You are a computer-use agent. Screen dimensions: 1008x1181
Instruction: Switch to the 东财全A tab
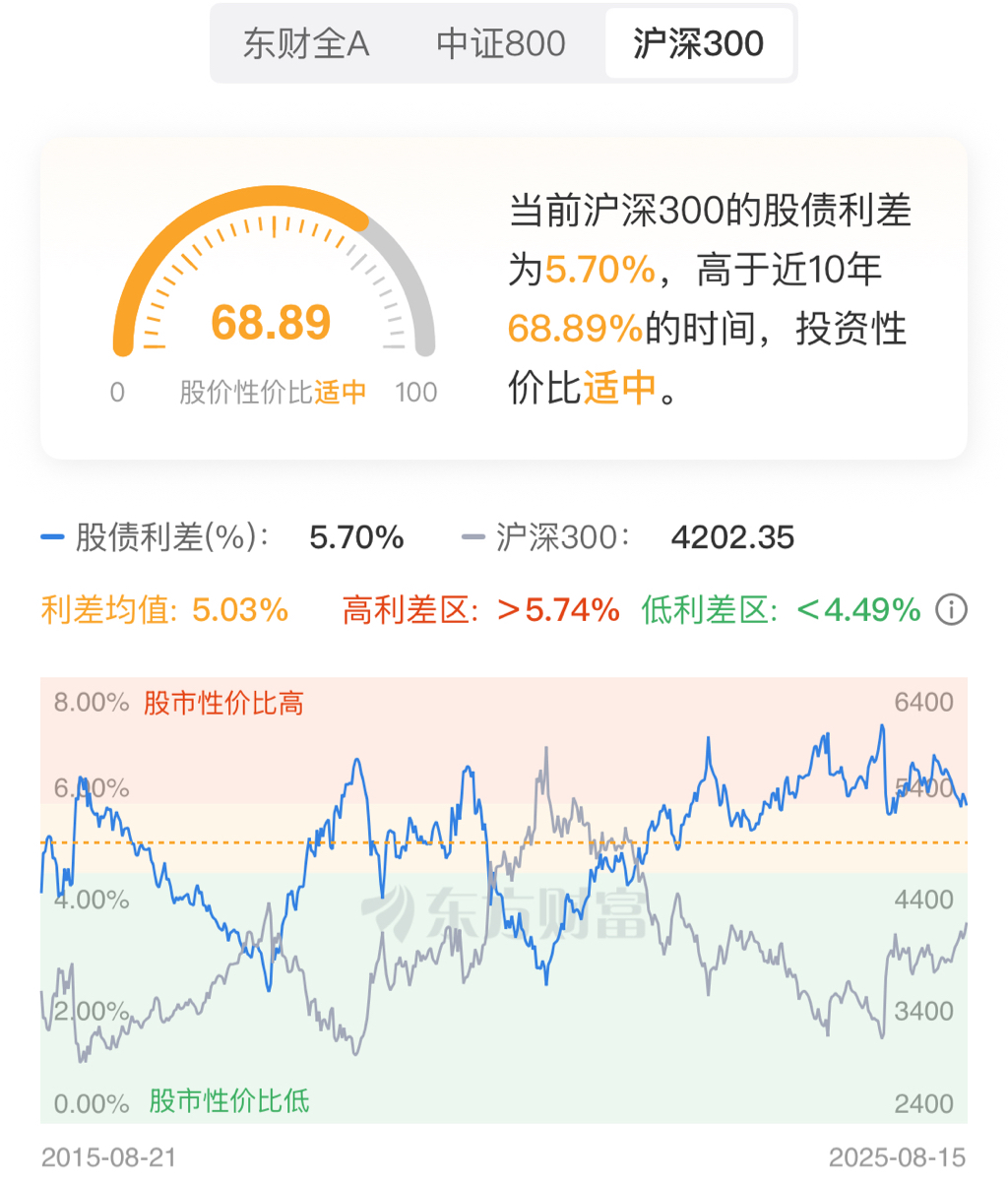[306, 44]
